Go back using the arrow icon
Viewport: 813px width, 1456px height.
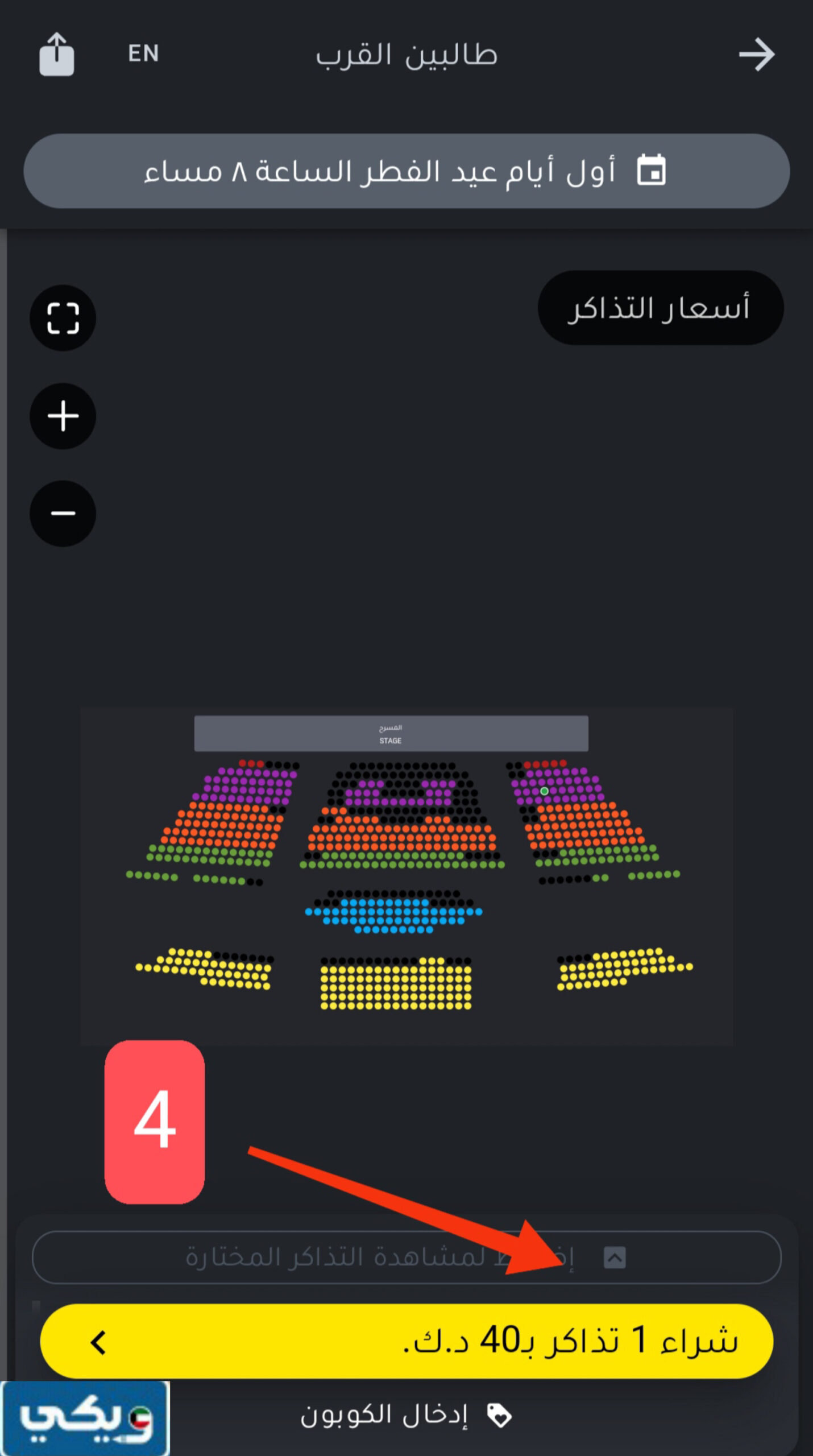pyautogui.click(x=756, y=55)
